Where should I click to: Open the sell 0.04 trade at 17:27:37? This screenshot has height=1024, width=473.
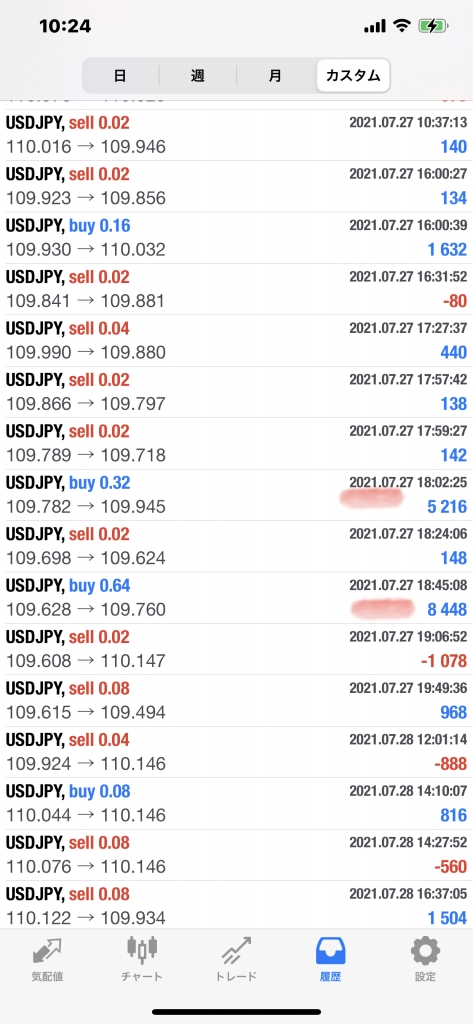pyautogui.click(x=236, y=341)
